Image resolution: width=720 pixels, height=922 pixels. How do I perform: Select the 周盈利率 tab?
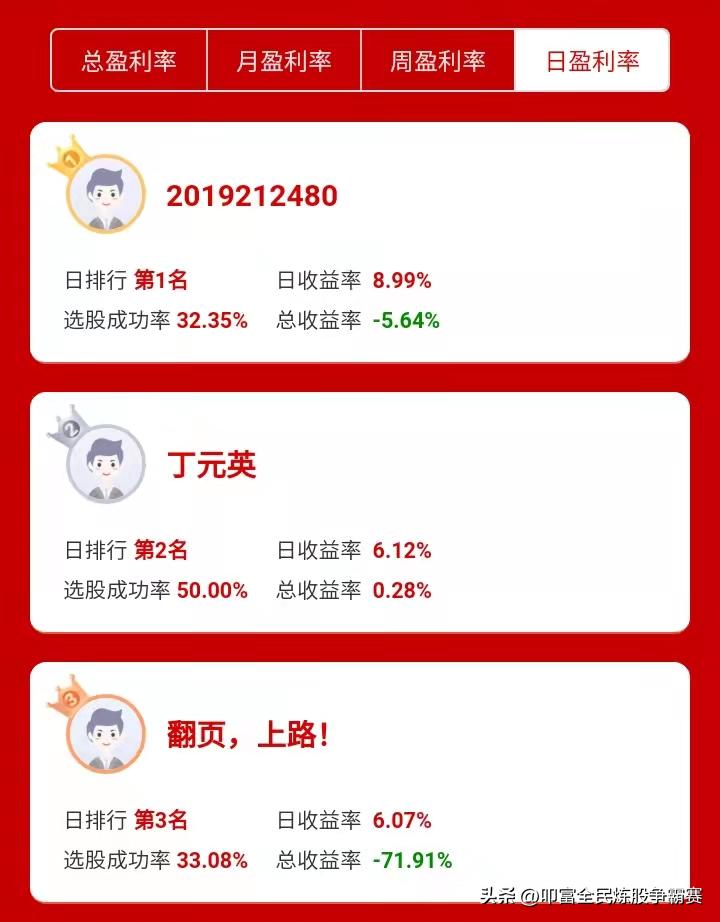(437, 61)
